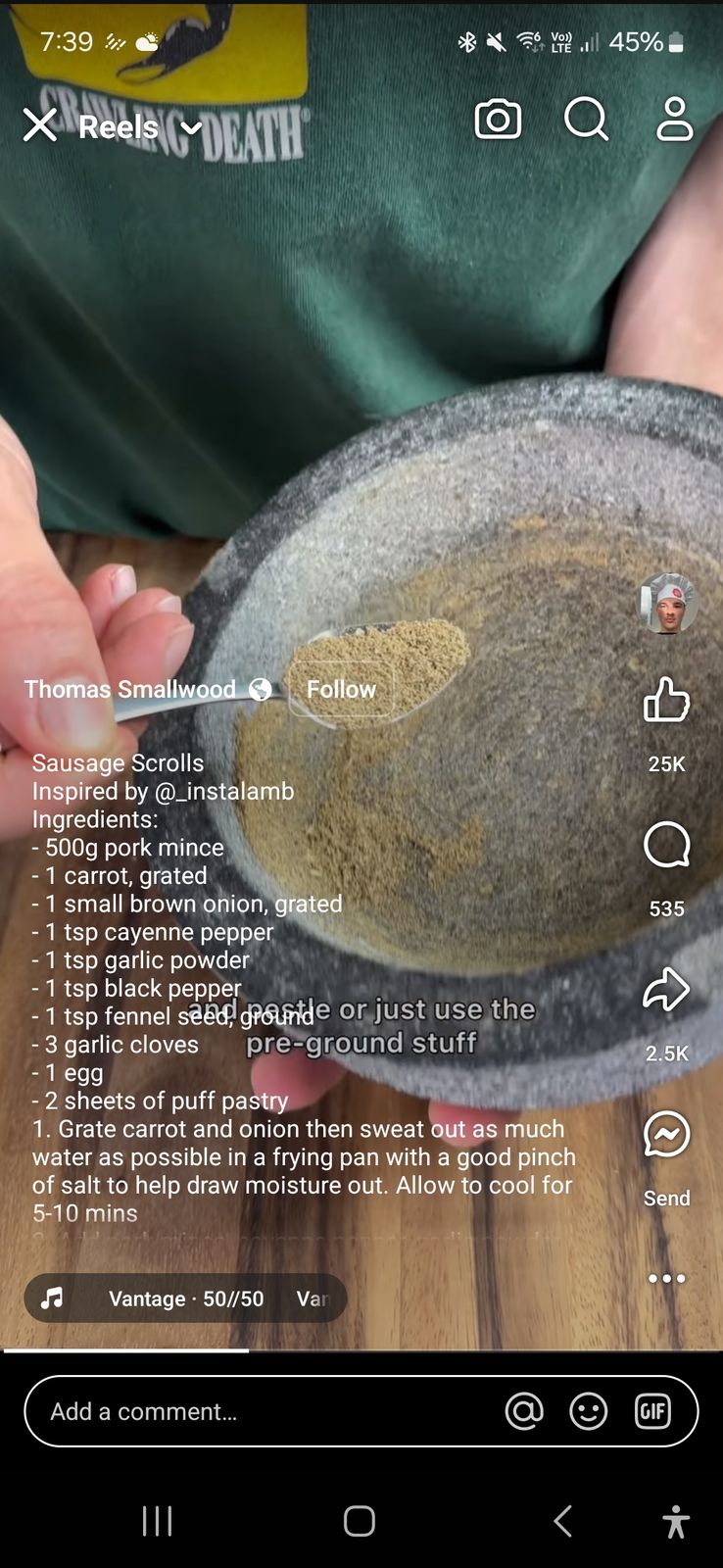Follow Thomas Smallwood
The width and height of the screenshot is (723, 1568).
click(x=341, y=689)
